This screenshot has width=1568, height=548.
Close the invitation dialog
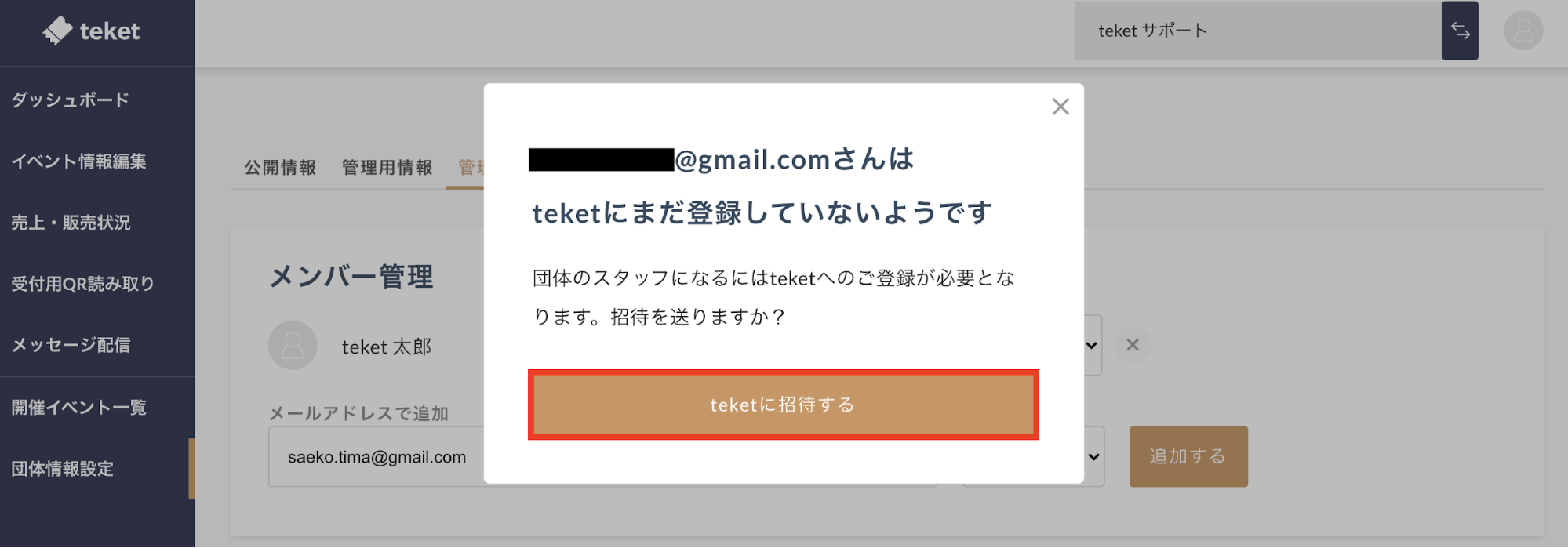point(1060,107)
